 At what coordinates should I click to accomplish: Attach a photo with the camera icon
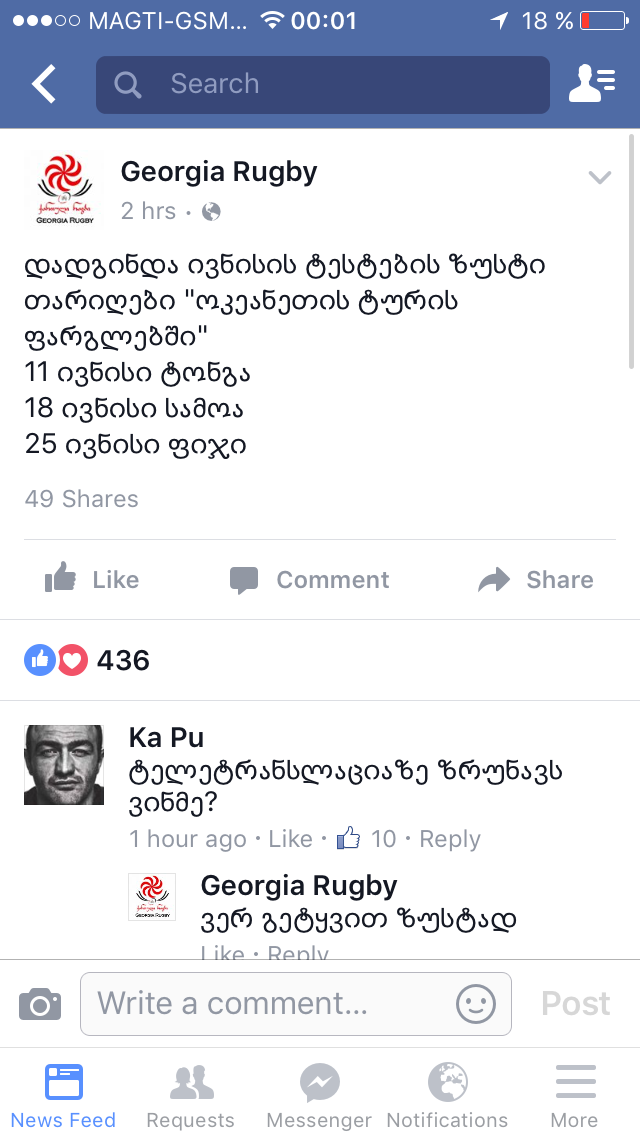(40, 1003)
